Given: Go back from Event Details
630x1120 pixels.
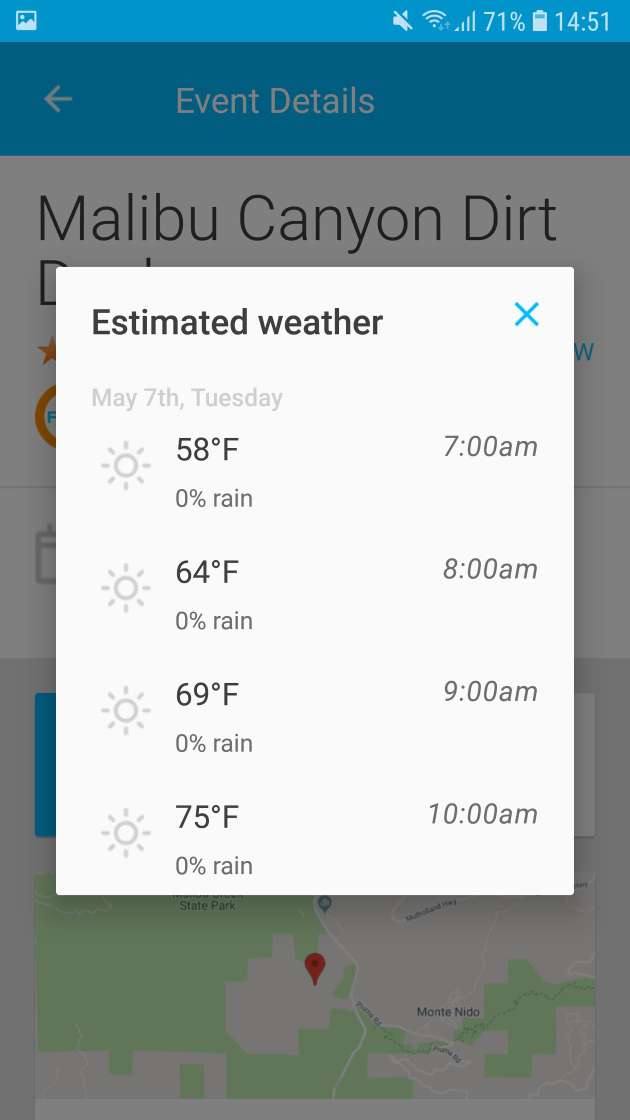Looking at the screenshot, I should pos(58,99).
